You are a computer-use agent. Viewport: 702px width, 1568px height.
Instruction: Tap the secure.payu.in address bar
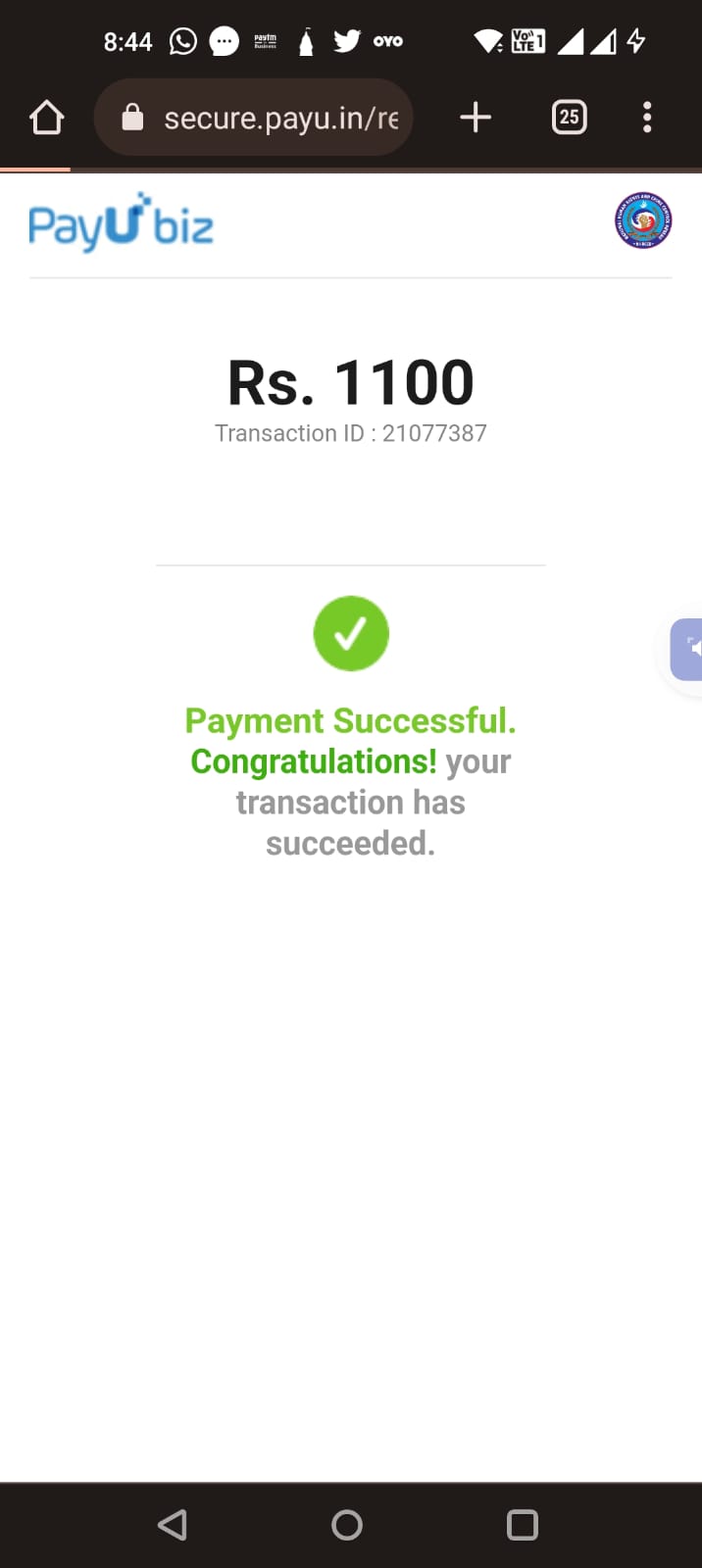(x=265, y=119)
